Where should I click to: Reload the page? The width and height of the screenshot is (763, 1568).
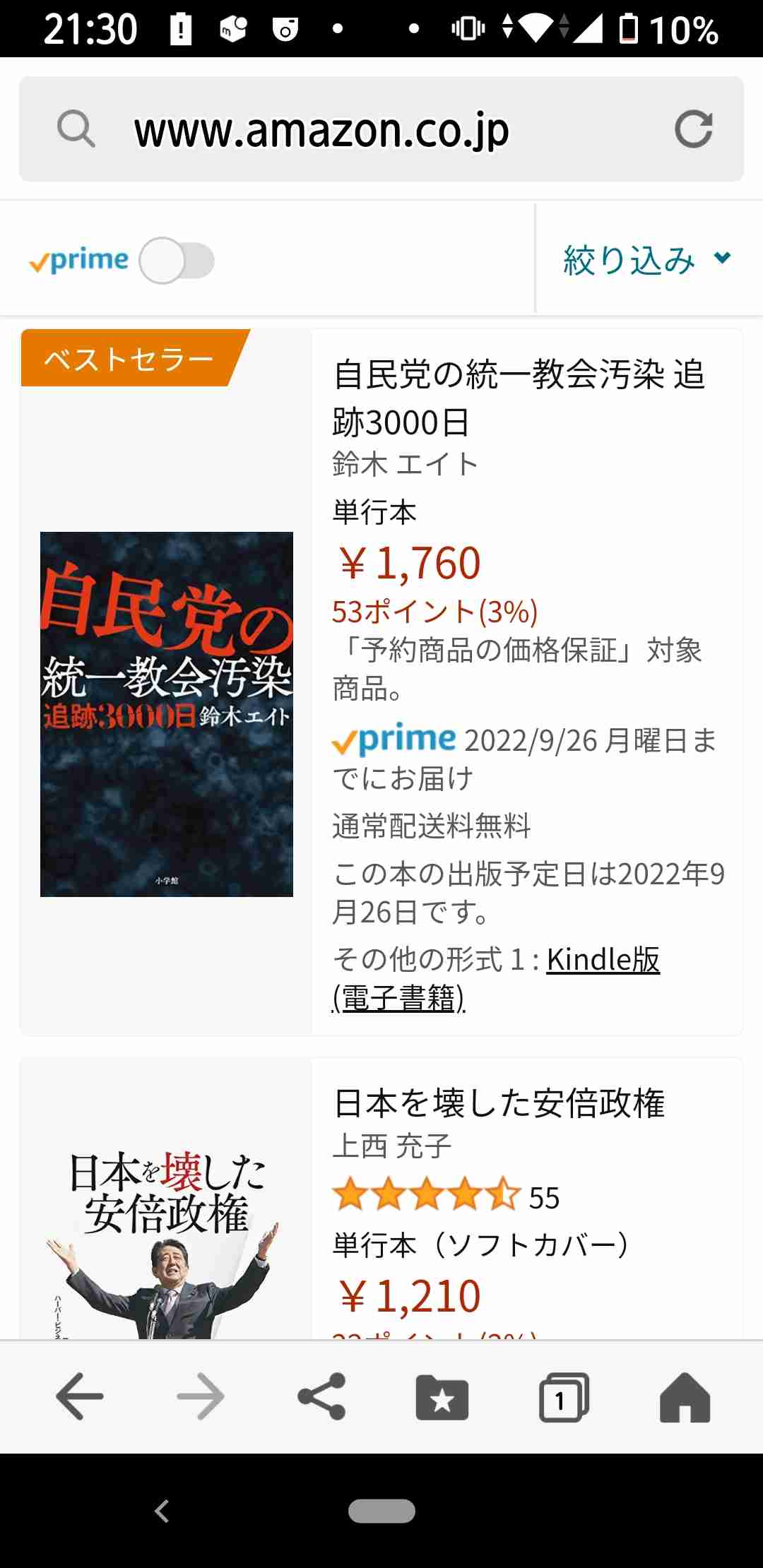(693, 129)
